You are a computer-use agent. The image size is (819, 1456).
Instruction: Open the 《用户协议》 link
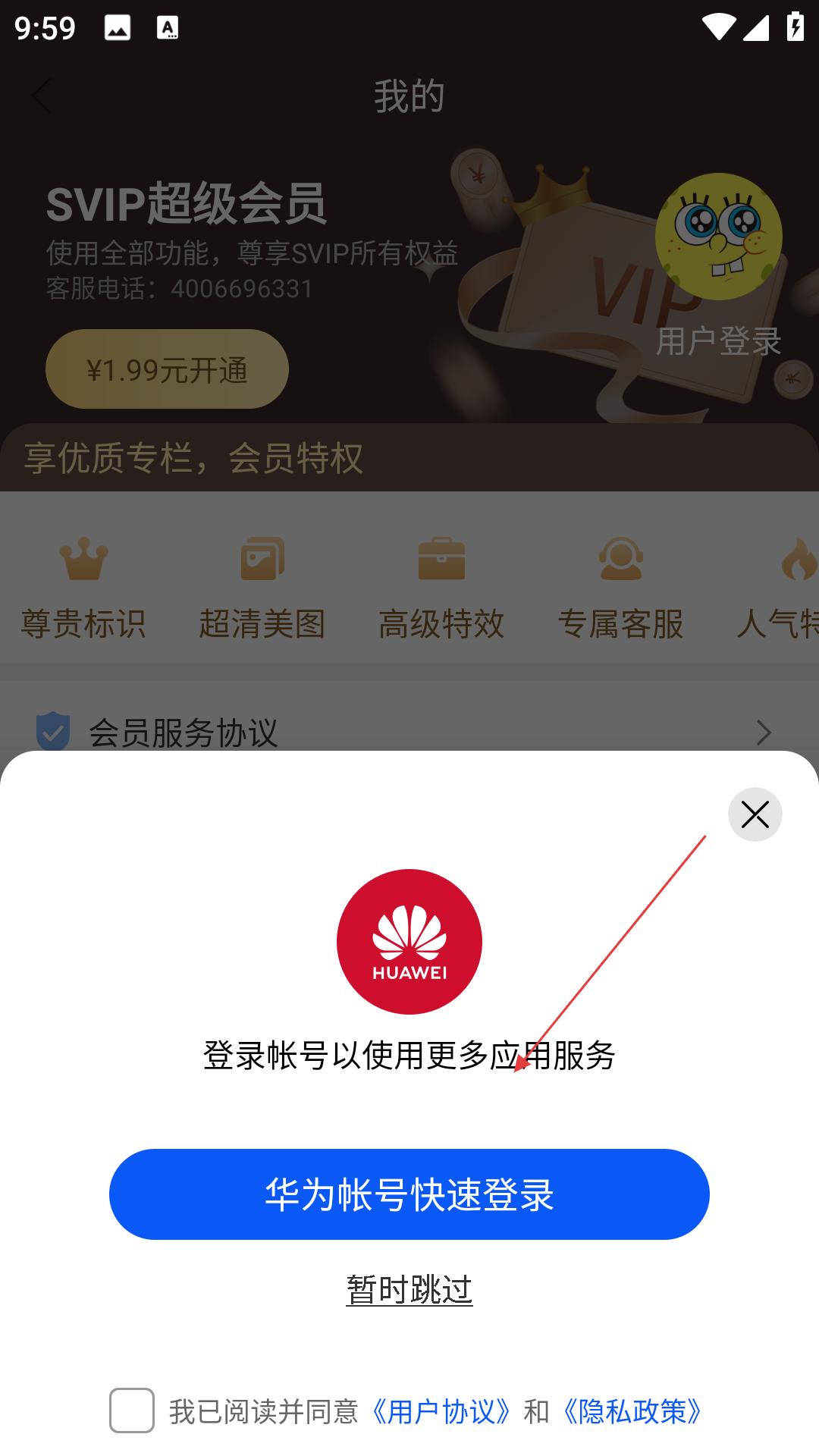(x=441, y=1411)
